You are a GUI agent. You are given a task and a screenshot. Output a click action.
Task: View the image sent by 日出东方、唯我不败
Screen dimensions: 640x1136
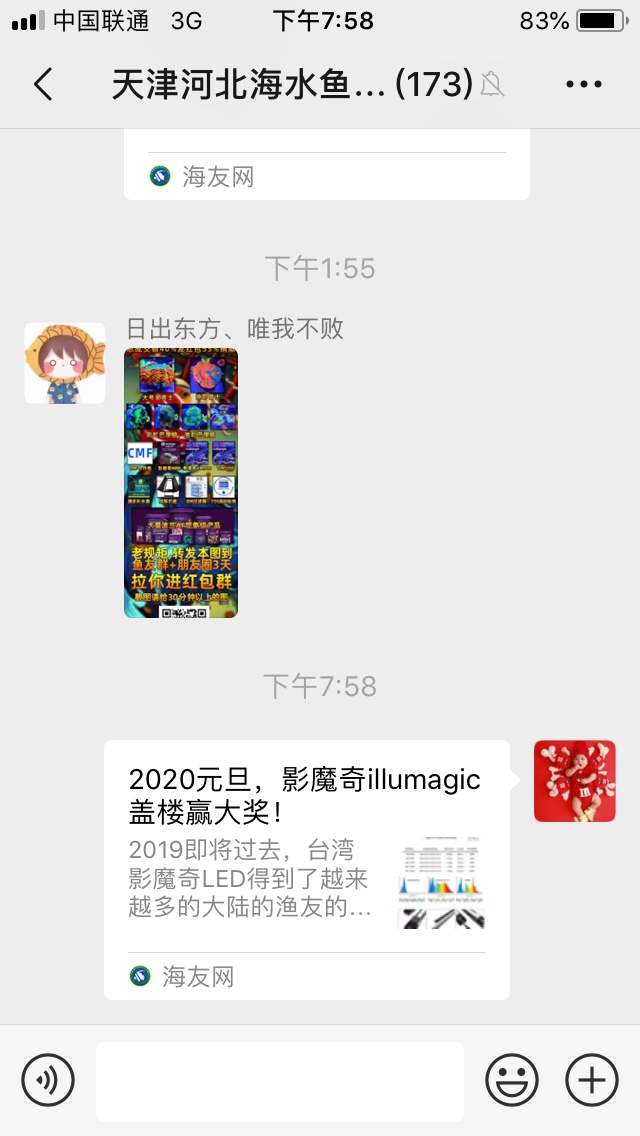click(181, 482)
